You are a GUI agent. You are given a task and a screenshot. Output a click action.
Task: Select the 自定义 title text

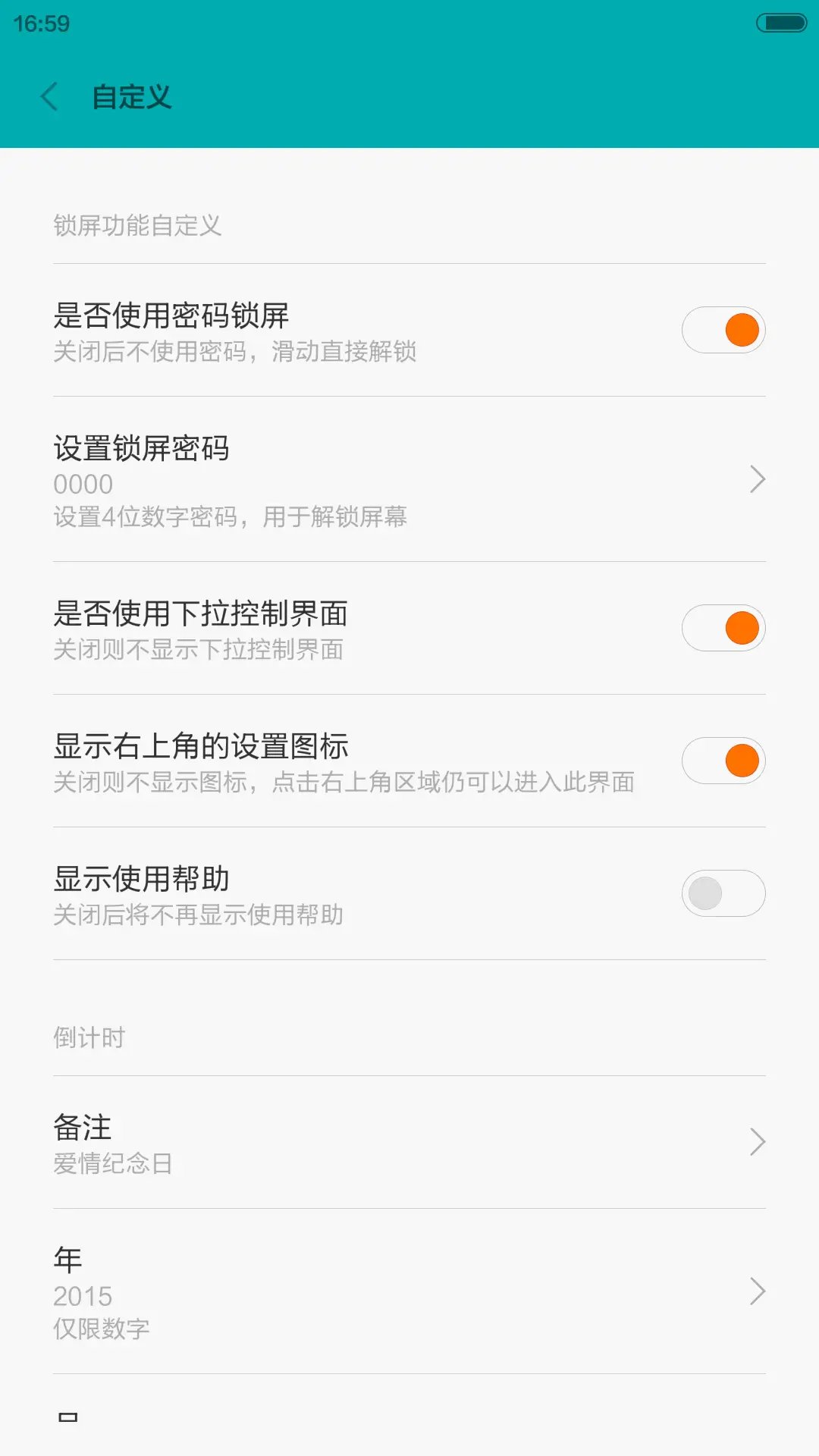tap(130, 98)
